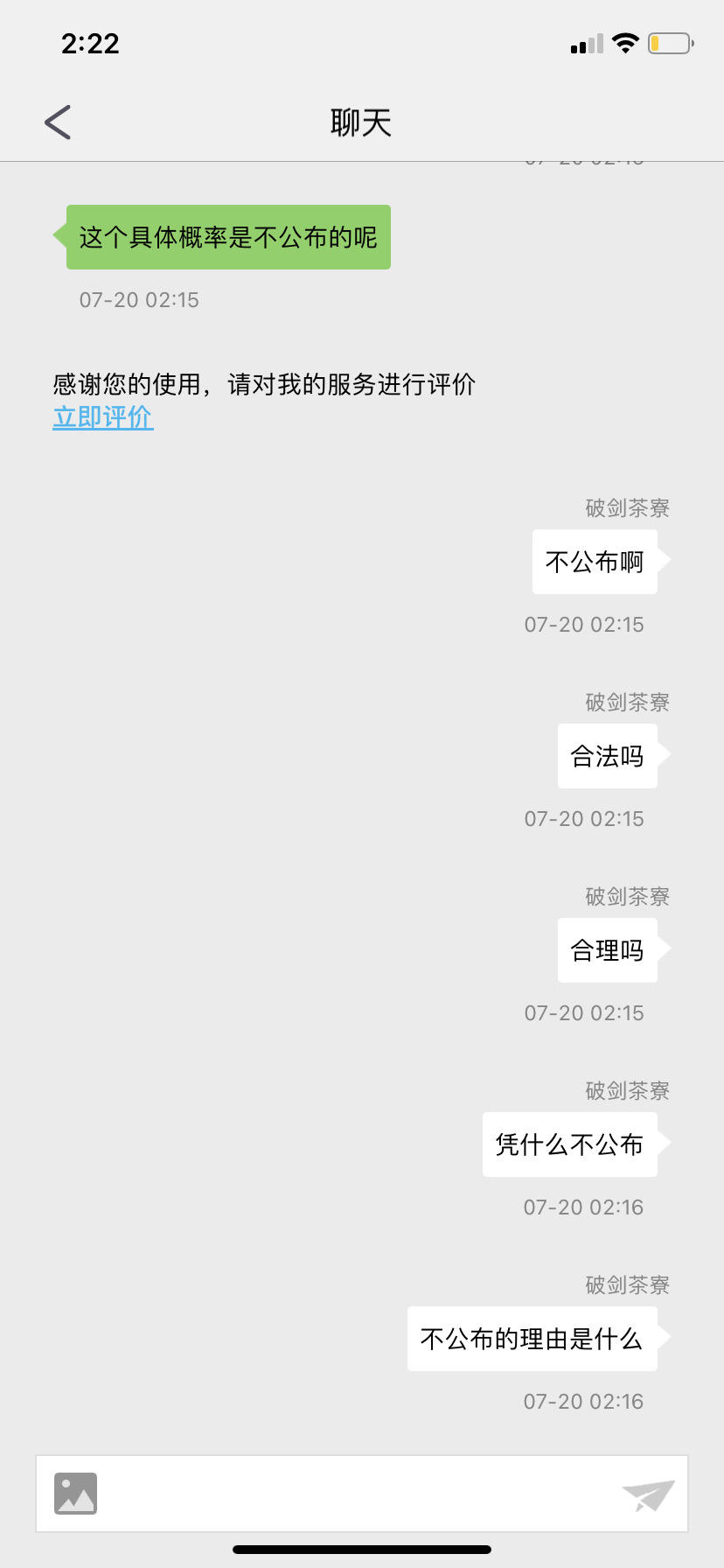Select the green bubble 这个具体概率是不公布的呢
724x1568 pixels.
[x=227, y=236]
